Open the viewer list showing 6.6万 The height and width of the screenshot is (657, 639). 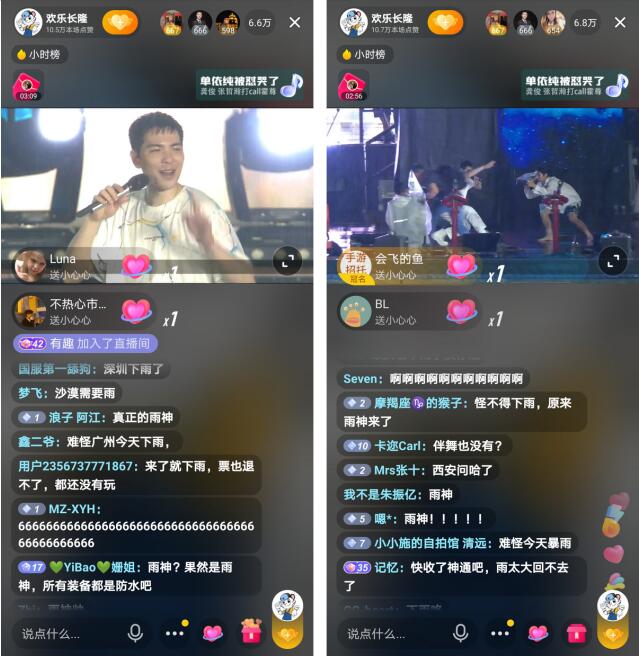(x=261, y=22)
